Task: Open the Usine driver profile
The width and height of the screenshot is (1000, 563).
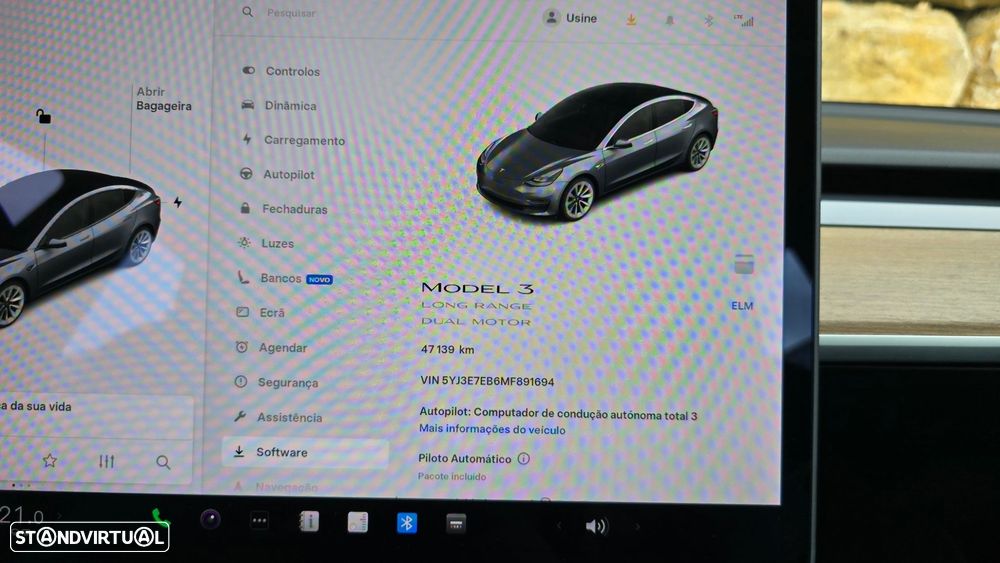Action: pos(570,18)
